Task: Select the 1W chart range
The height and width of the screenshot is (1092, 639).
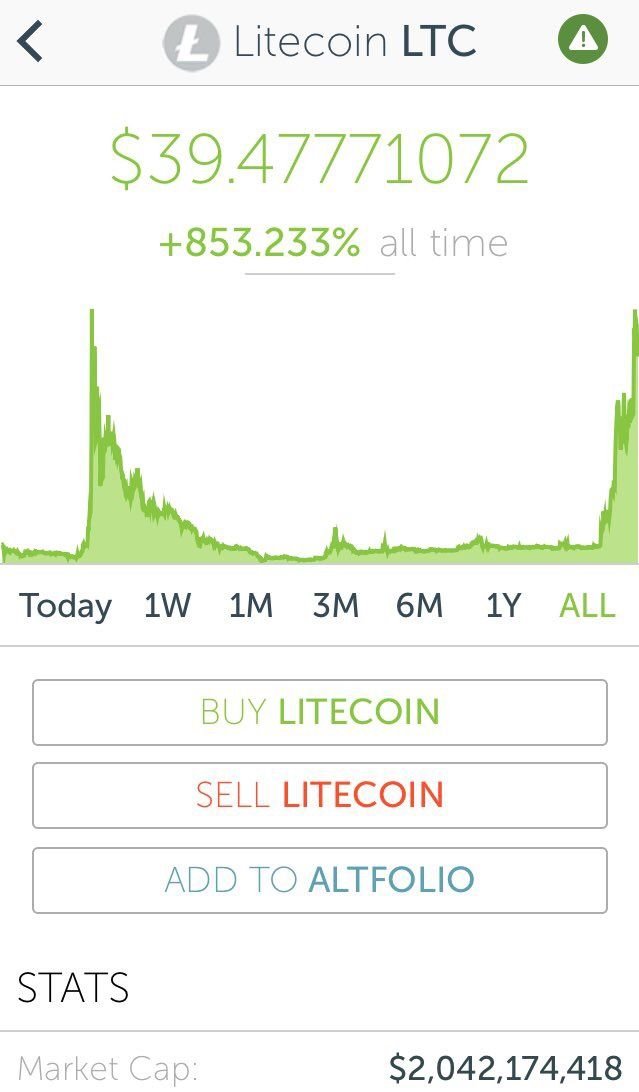Action: pos(167,605)
